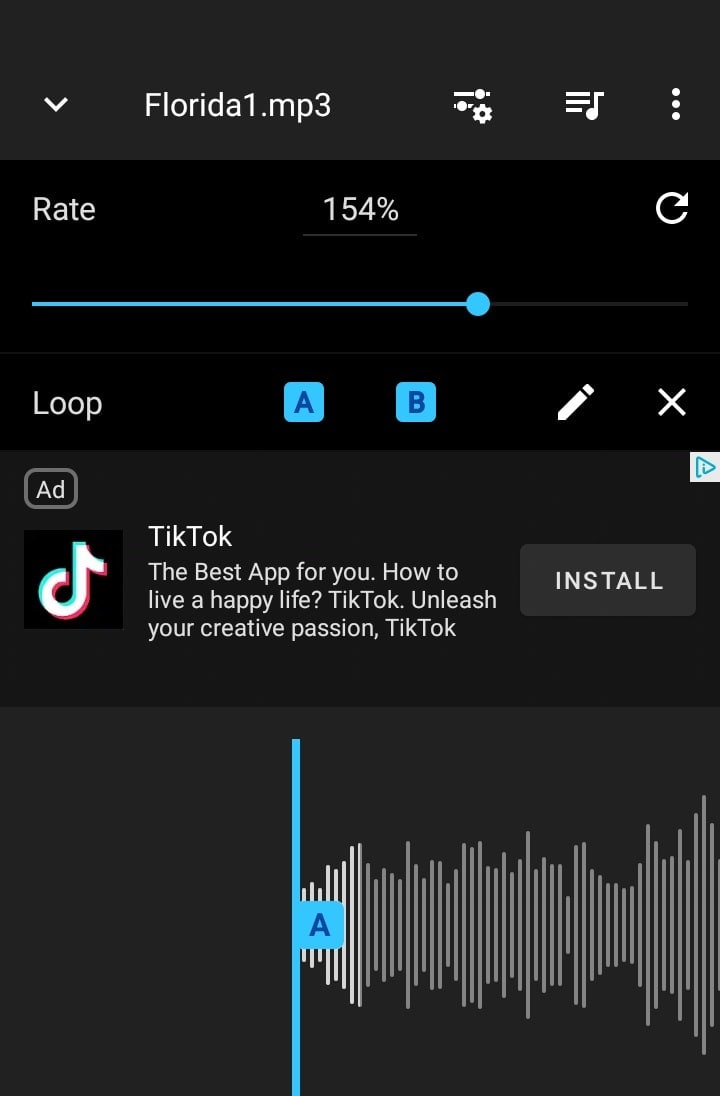The height and width of the screenshot is (1096, 720).
Task: Open the three-dot overflow menu
Action: coord(676,104)
